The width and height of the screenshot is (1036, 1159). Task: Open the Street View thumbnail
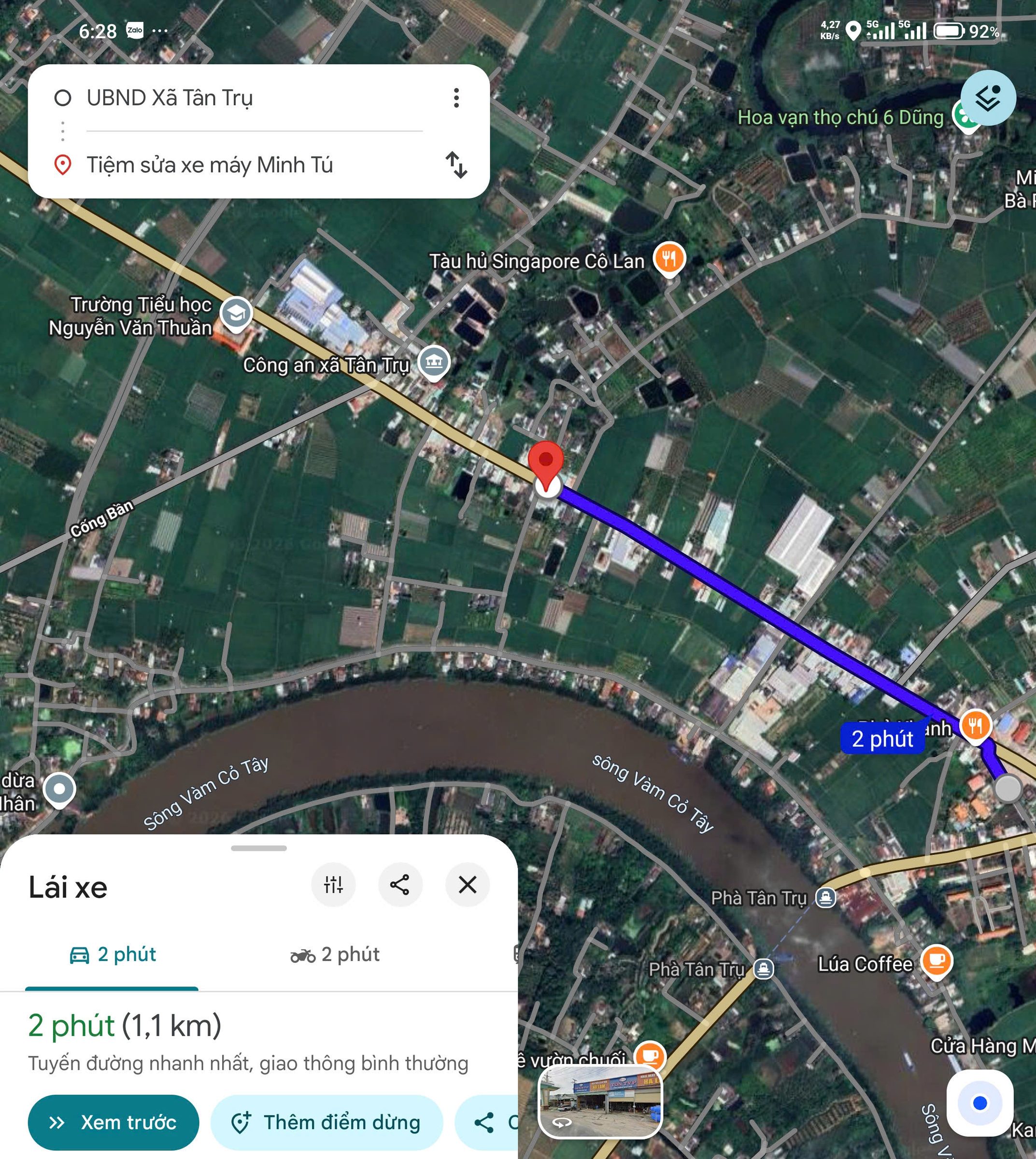point(600,1101)
